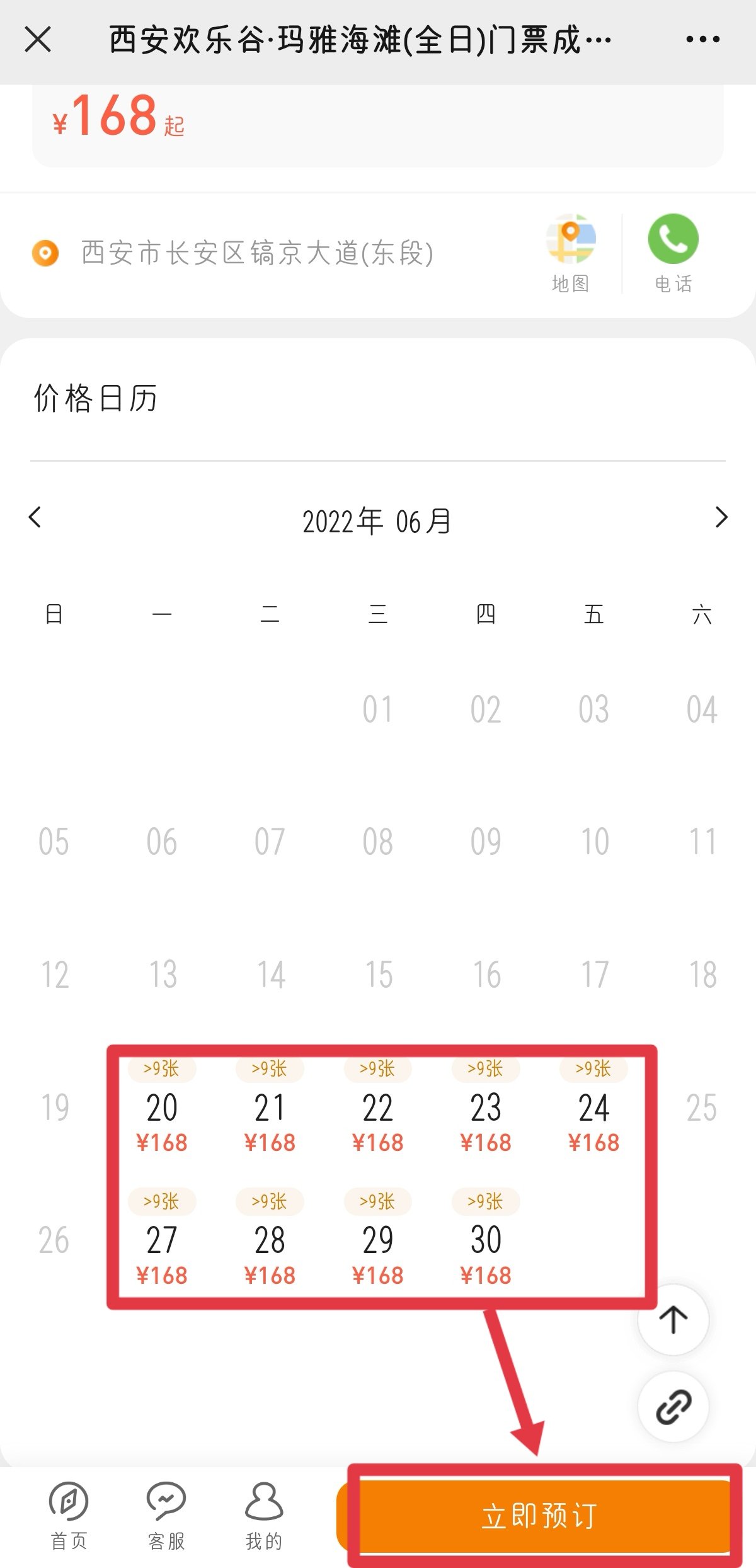The width and height of the screenshot is (756, 1568).
Task: Go to the 首页 home tab
Action: [x=69, y=1513]
